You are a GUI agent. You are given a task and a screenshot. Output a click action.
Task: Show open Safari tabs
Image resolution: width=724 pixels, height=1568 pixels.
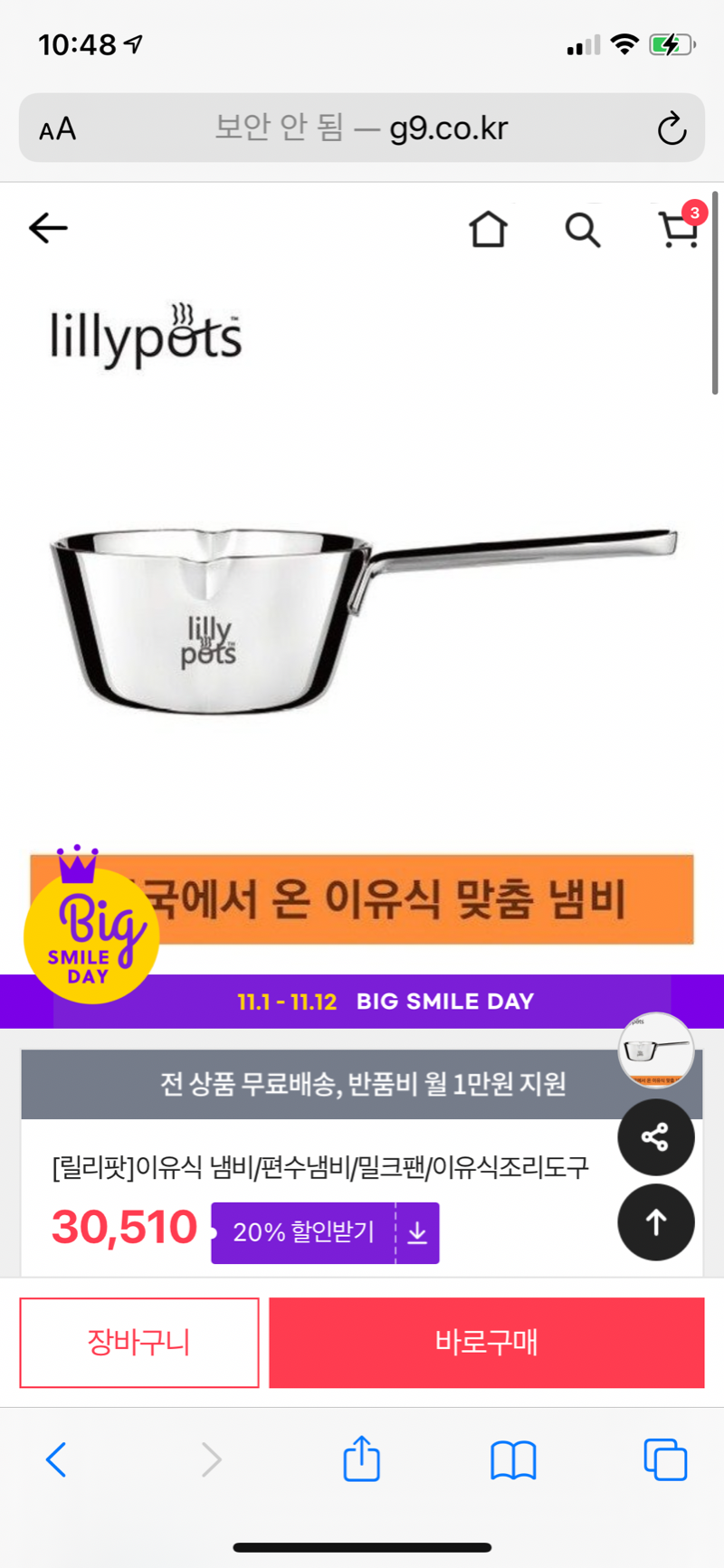pyautogui.click(x=665, y=1459)
